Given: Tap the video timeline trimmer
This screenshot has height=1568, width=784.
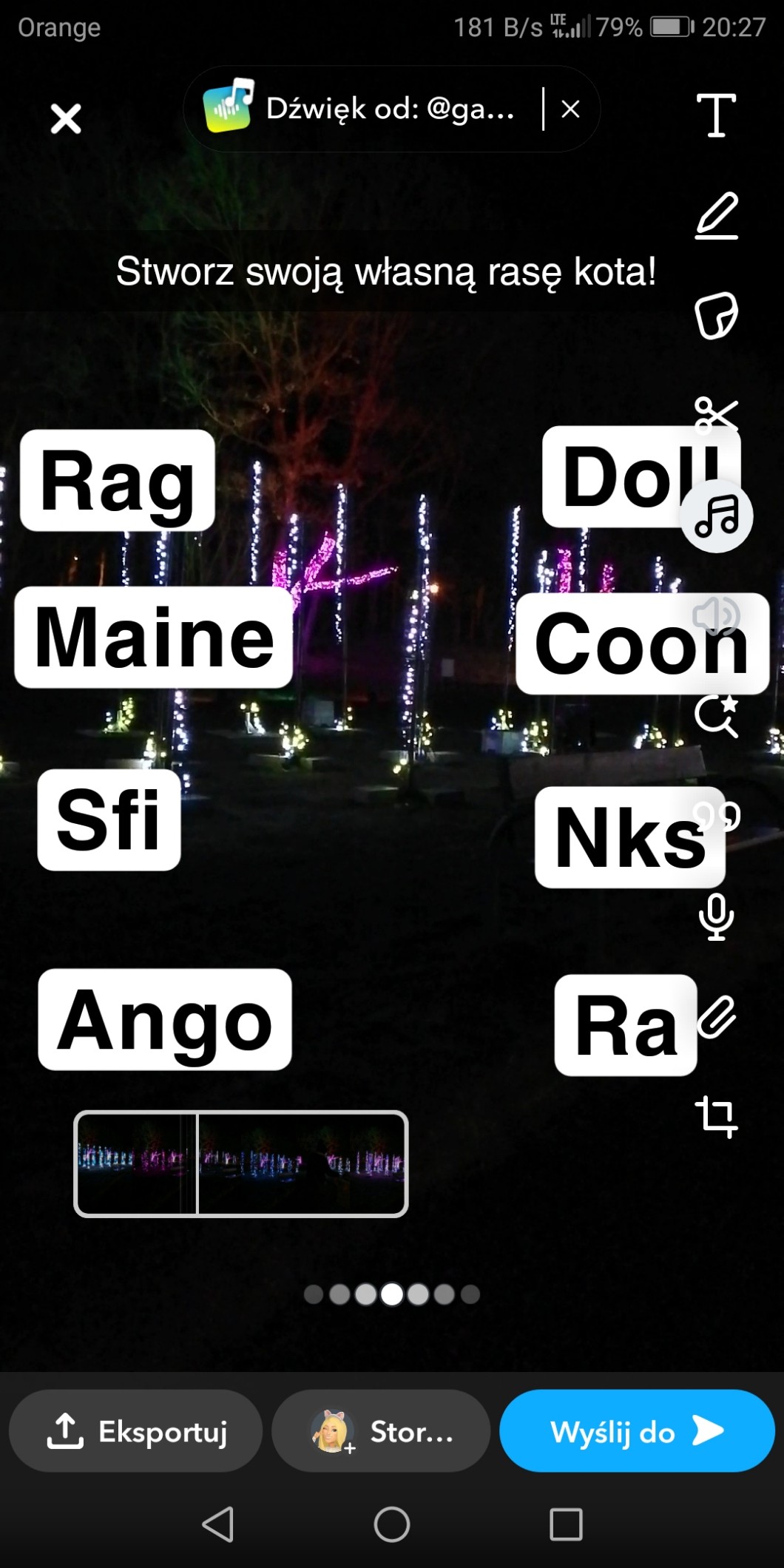Looking at the screenshot, I should click(x=241, y=1163).
